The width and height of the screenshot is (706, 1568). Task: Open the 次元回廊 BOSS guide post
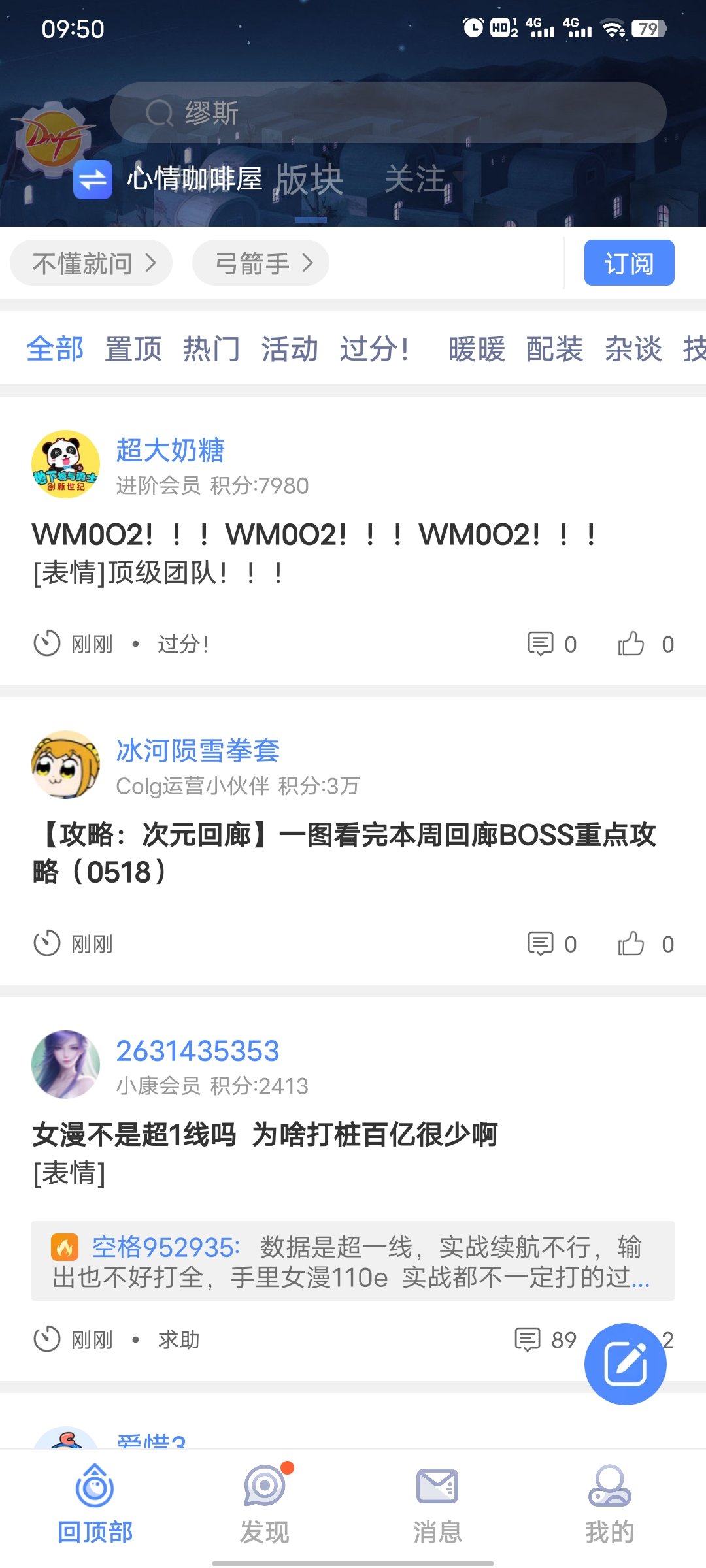[x=345, y=853]
